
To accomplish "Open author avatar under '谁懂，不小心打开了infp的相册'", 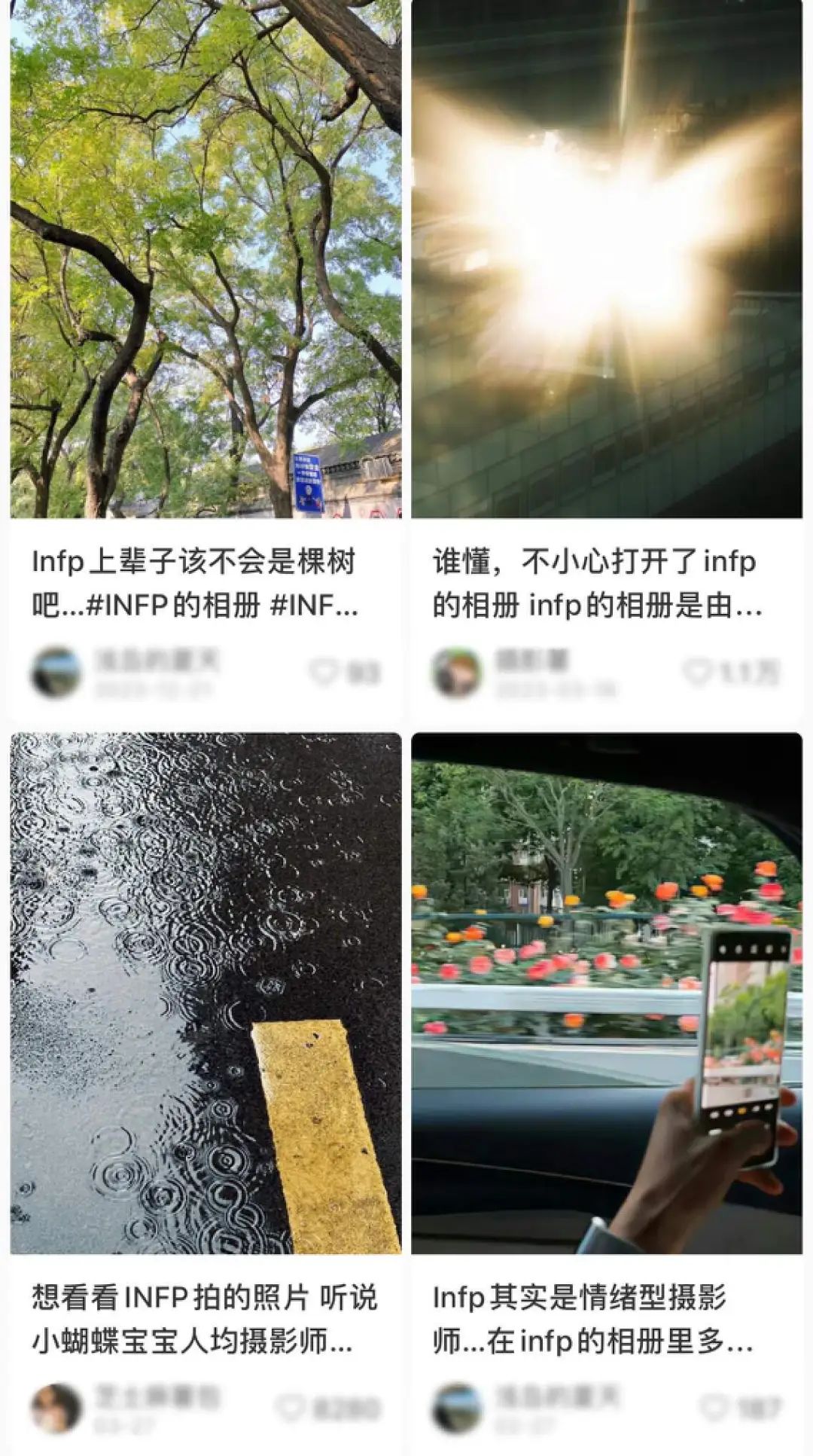I will (x=457, y=672).
